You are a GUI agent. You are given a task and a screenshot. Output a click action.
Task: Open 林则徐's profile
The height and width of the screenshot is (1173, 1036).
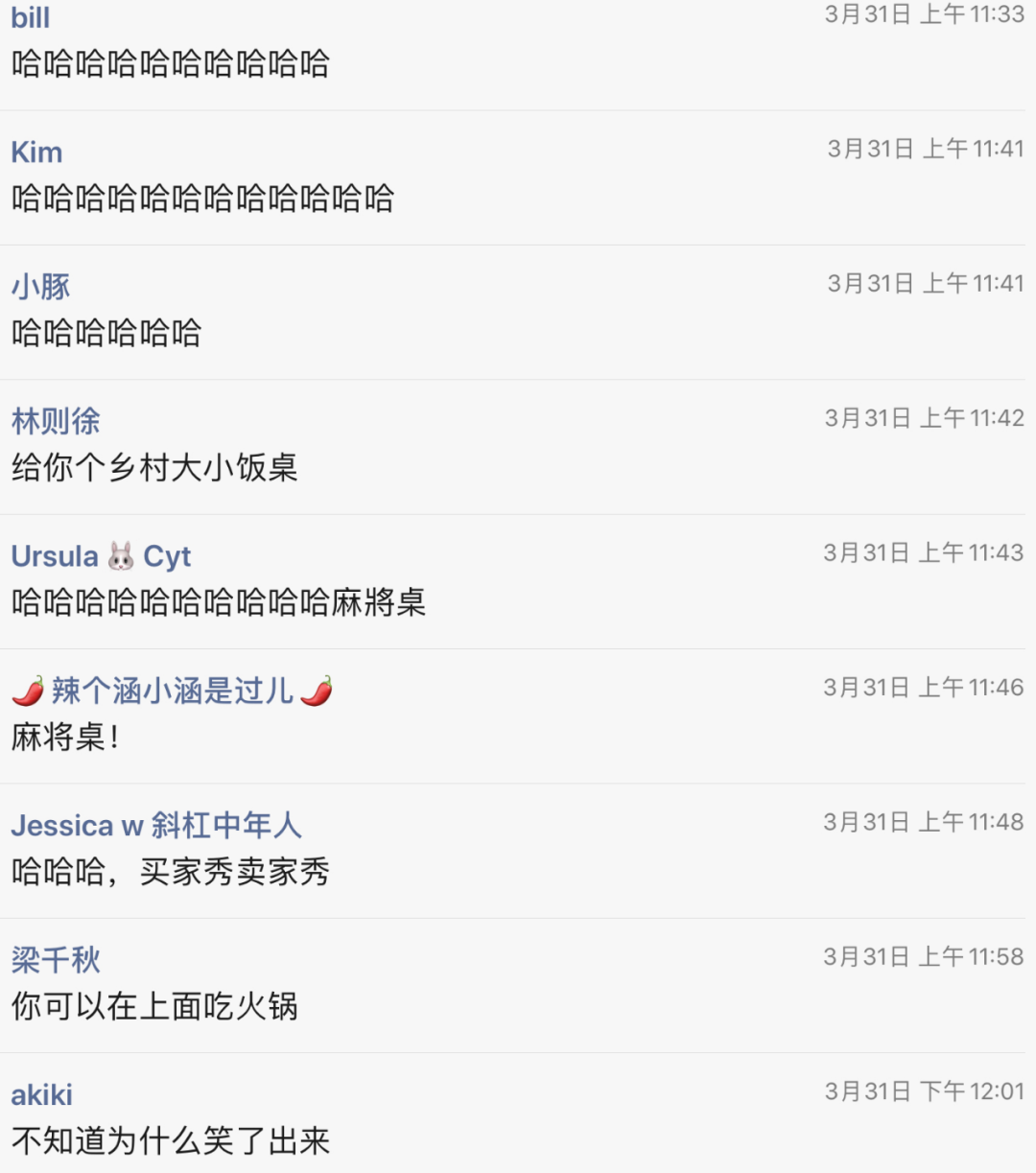(56, 421)
